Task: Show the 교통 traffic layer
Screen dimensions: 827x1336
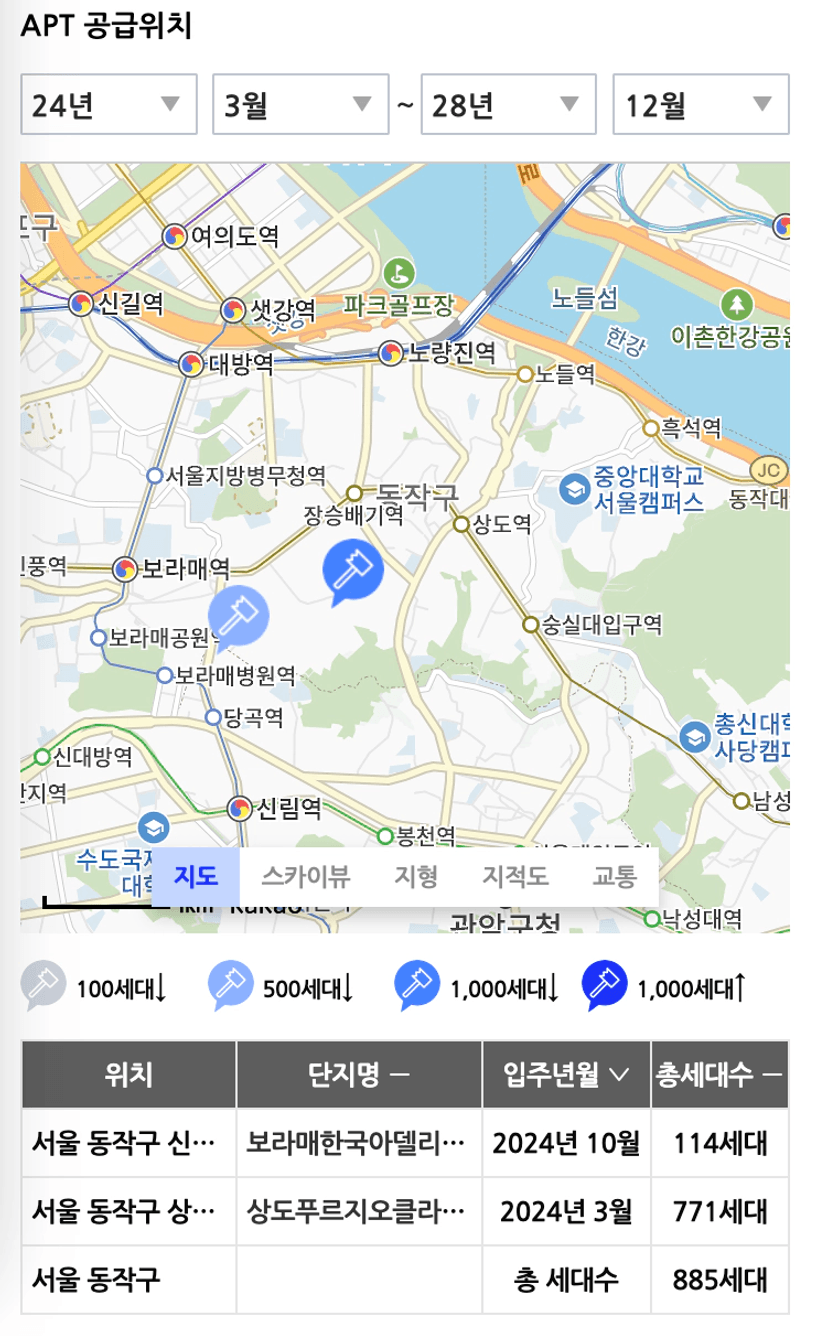Action: point(614,877)
